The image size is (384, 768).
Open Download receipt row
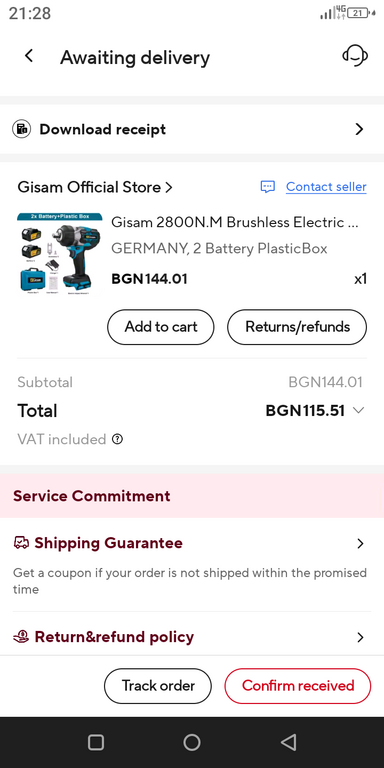(192, 129)
